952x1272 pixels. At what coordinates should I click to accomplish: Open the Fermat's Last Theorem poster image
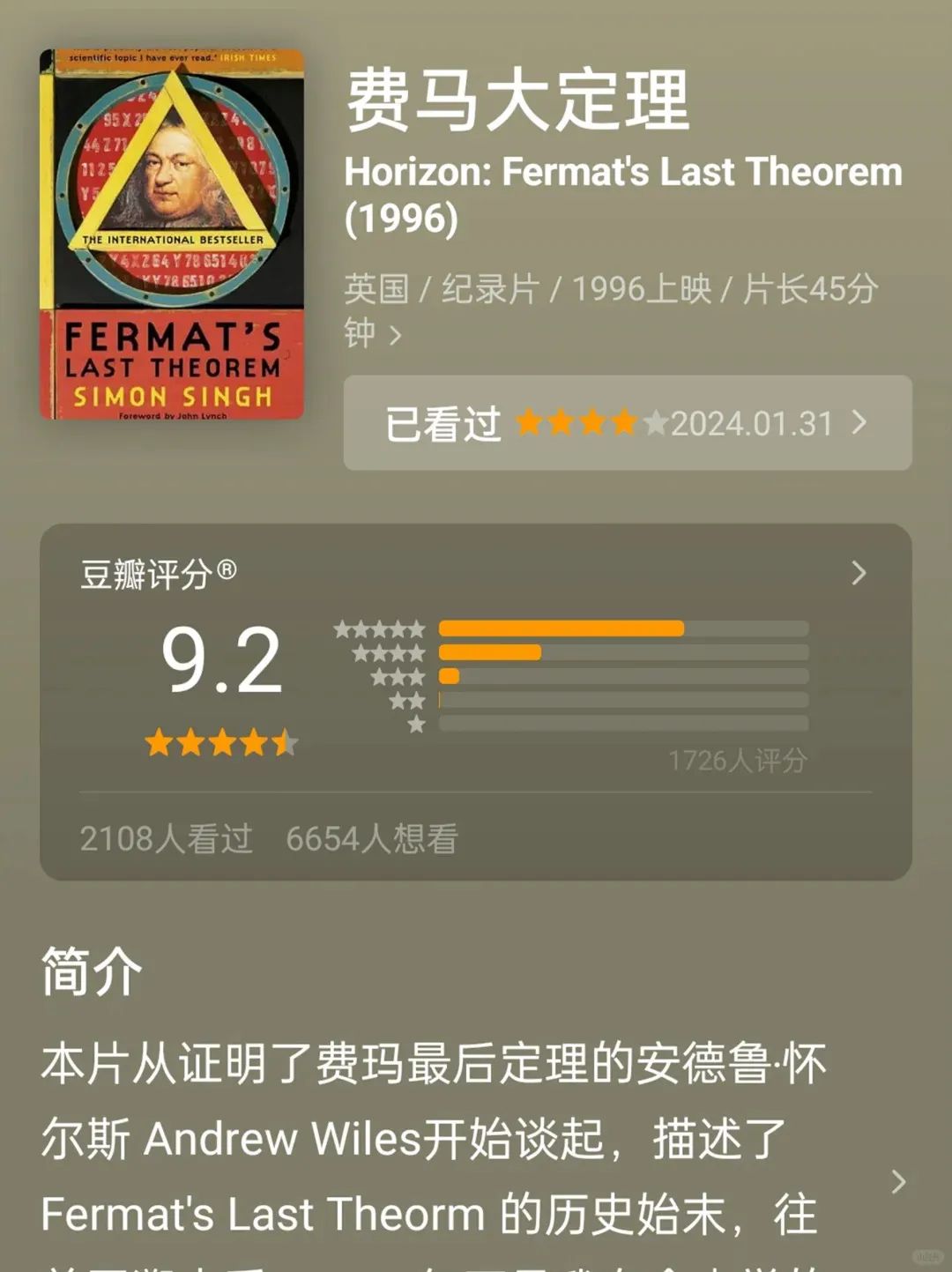[x=172, y=234]
